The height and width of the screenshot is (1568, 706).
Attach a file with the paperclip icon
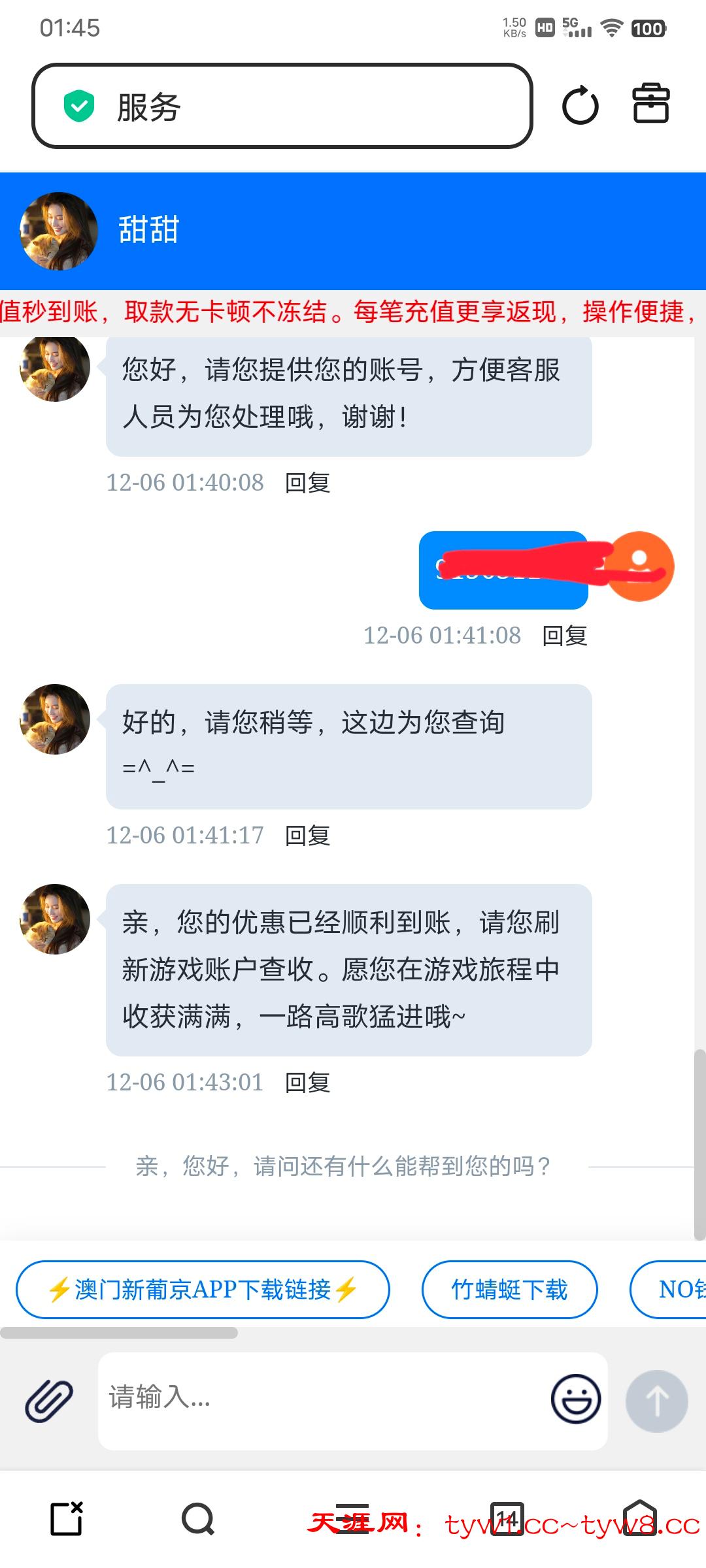[49, 1401]
